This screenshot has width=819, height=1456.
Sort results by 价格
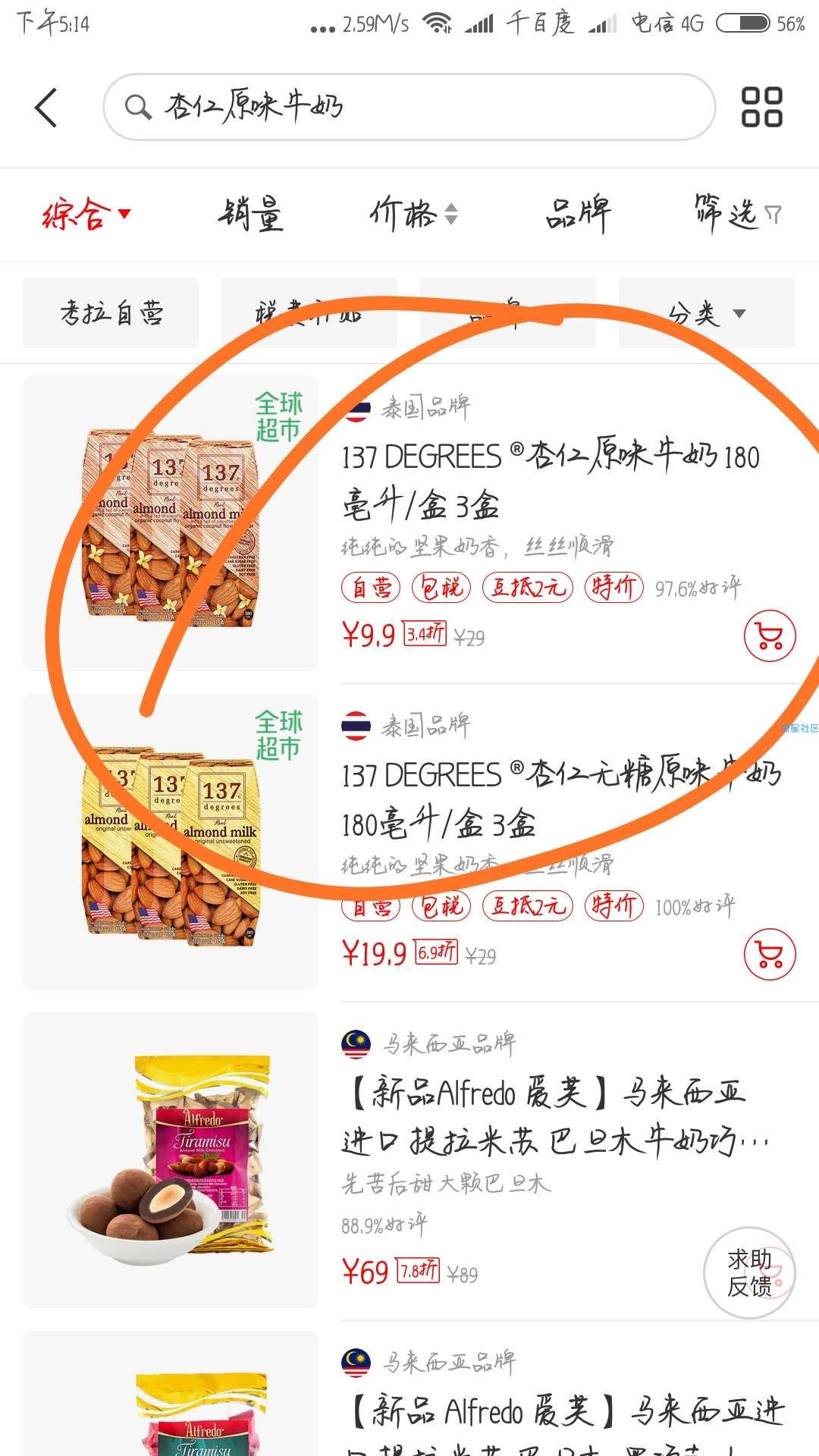(414, 215)
